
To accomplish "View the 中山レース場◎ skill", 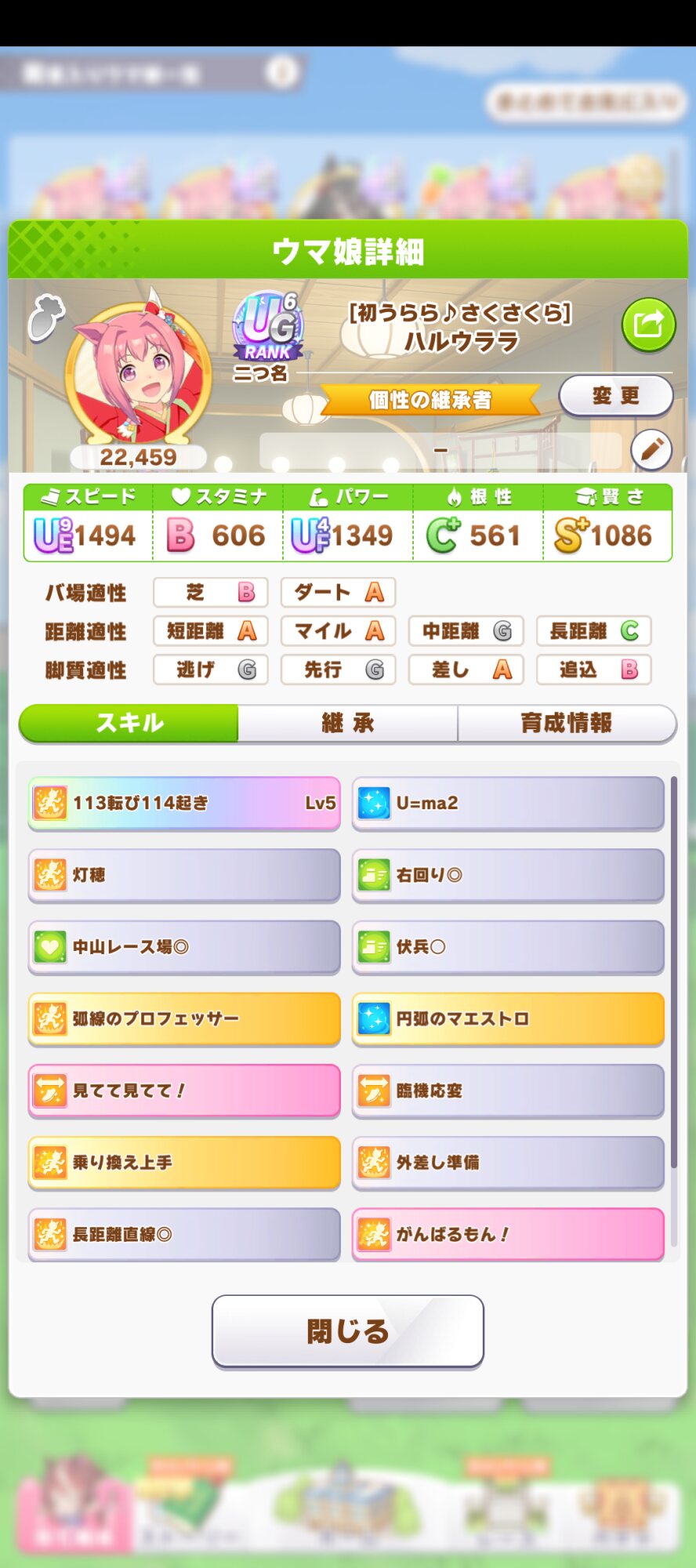I will coord(184,947).
